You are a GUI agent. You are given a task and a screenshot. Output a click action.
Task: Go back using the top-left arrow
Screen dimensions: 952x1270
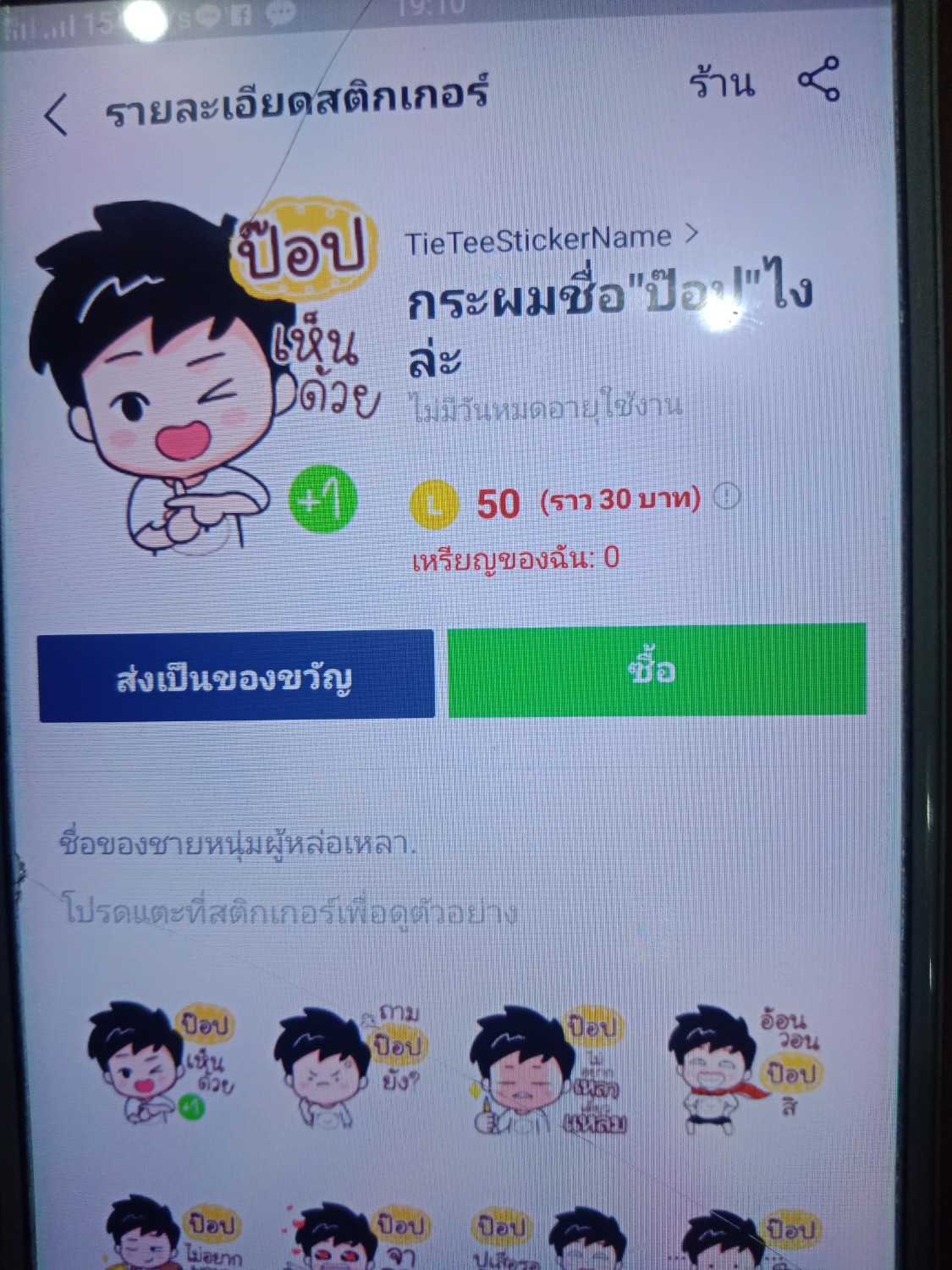click(57, 114)
